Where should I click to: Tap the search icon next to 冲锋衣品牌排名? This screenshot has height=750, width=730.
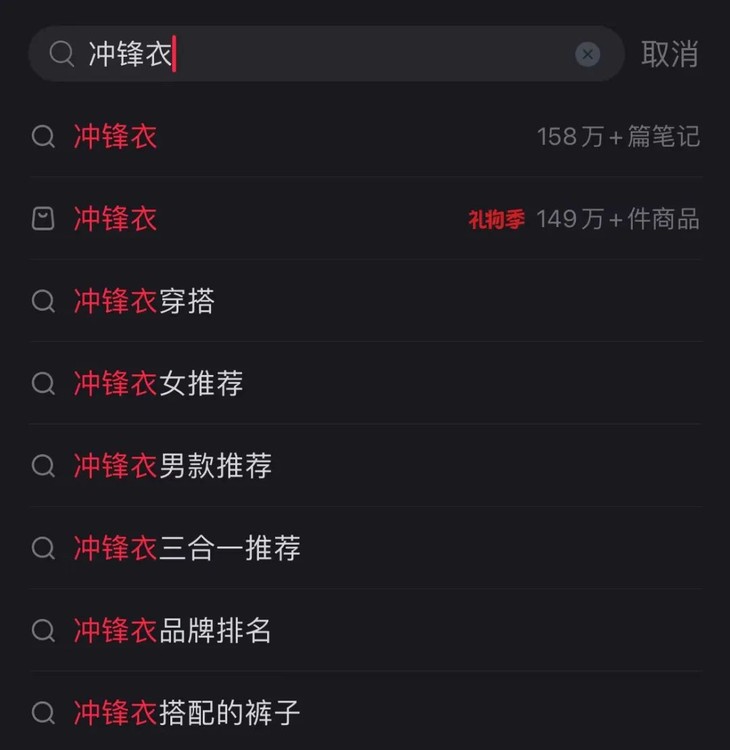click(x=43, y=631)
